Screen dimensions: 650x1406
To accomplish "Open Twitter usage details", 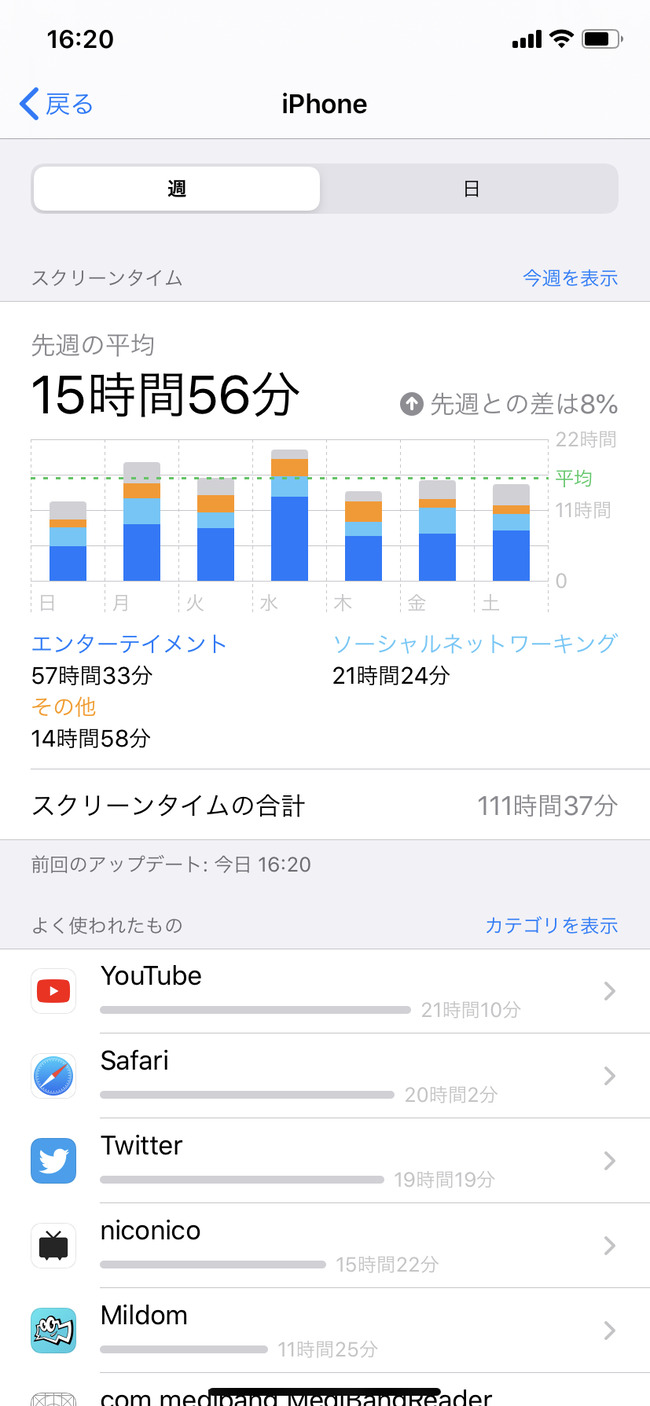I will [325, 1161].
